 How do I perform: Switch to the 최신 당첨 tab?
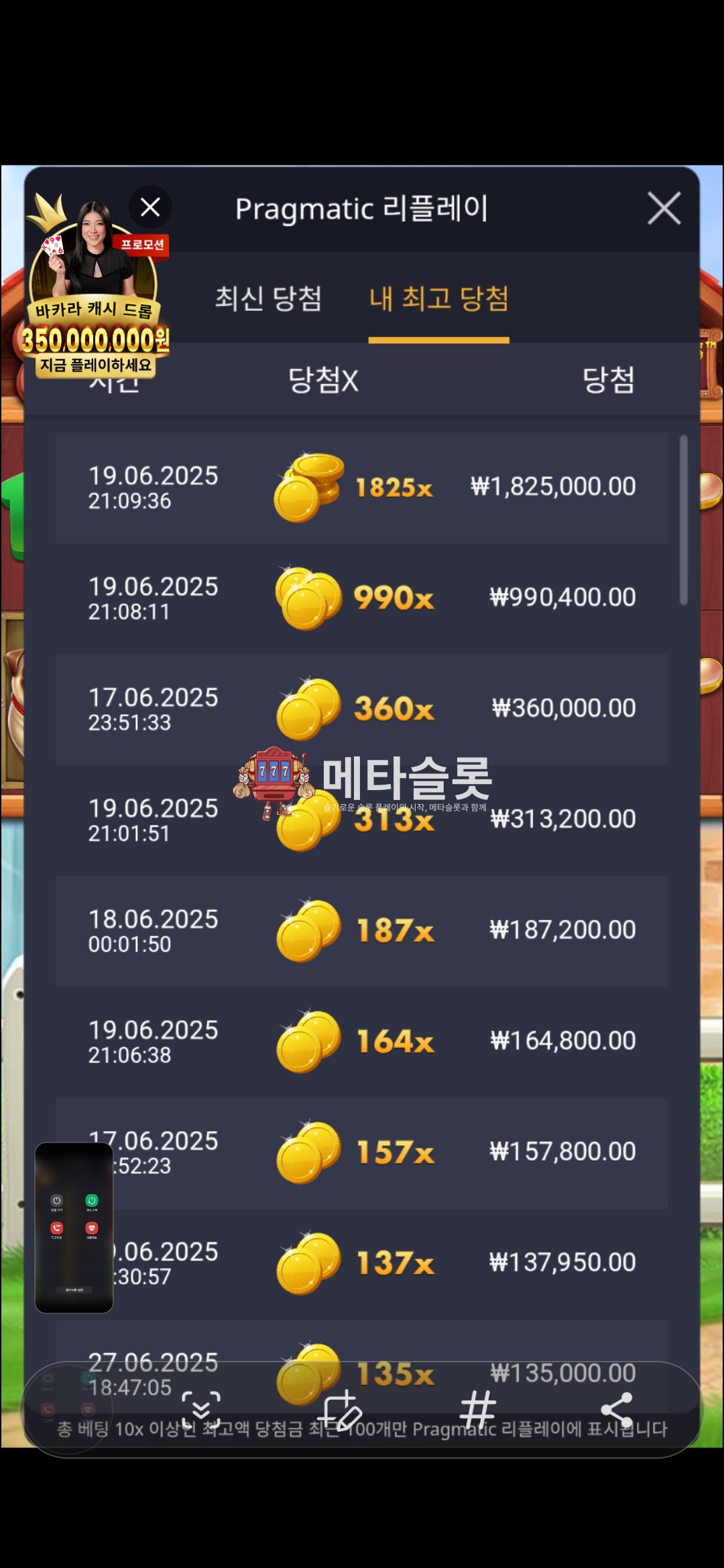268,299
